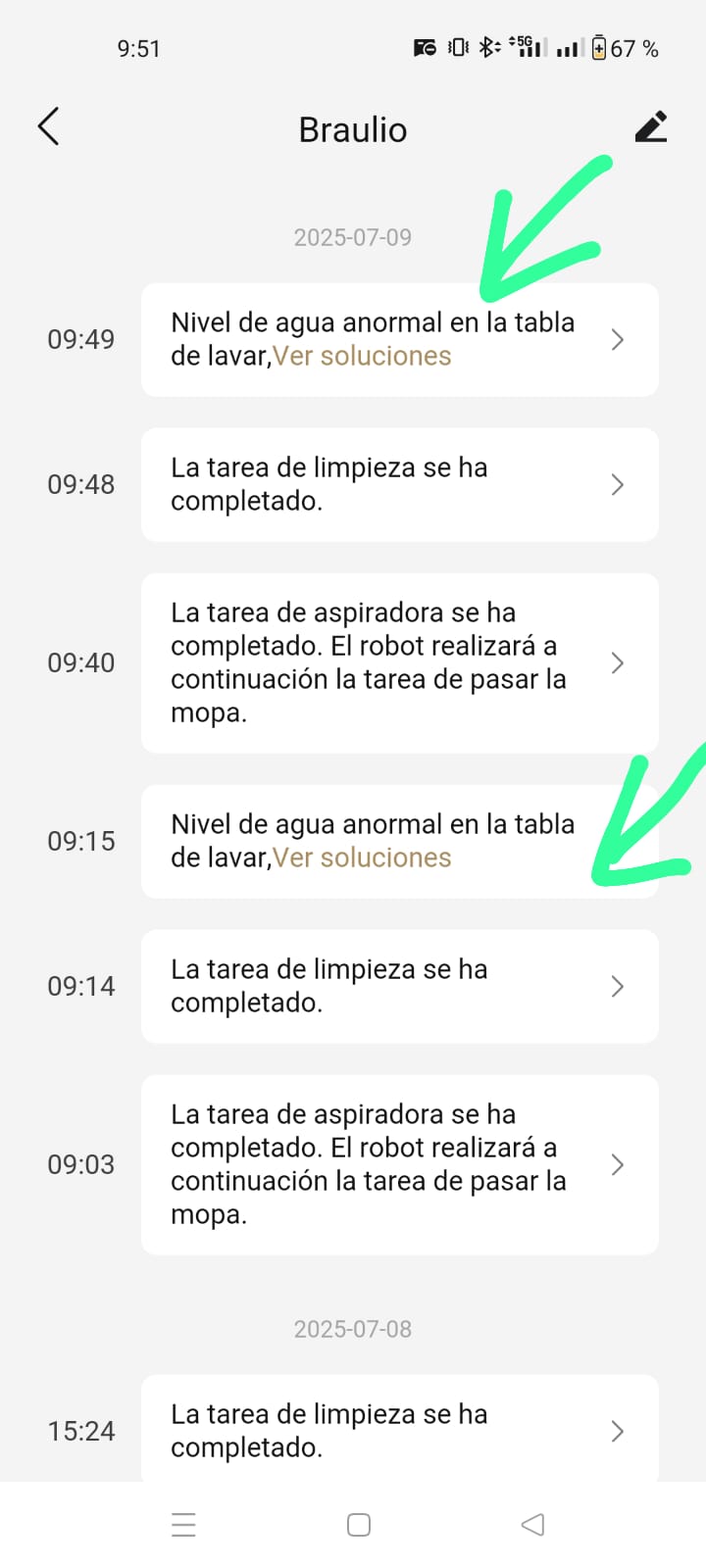Tap the system home button
This screenshot has width=706, height=1568.
pos(359,1525)
